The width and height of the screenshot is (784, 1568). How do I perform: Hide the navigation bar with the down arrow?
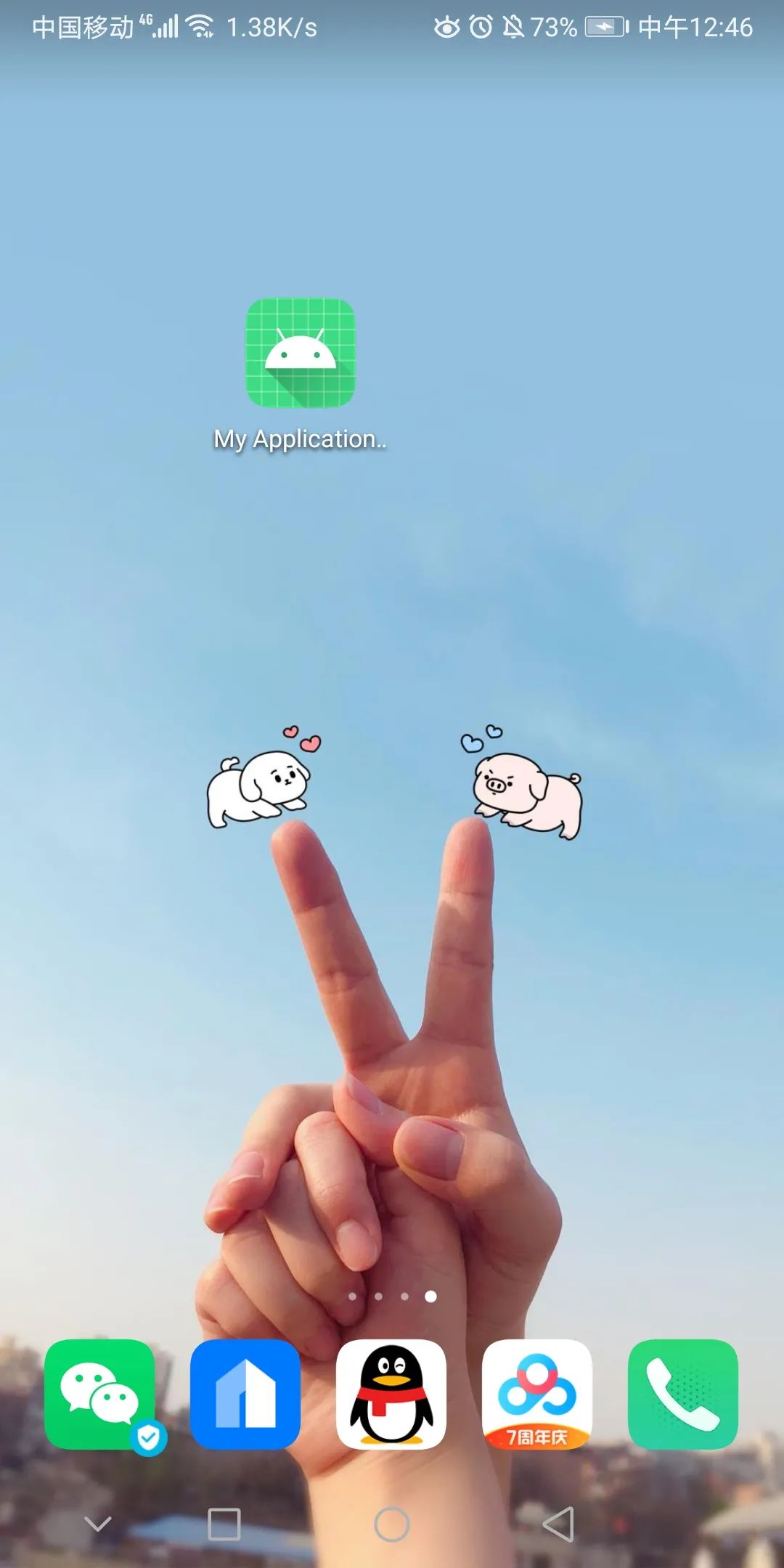98,1524
